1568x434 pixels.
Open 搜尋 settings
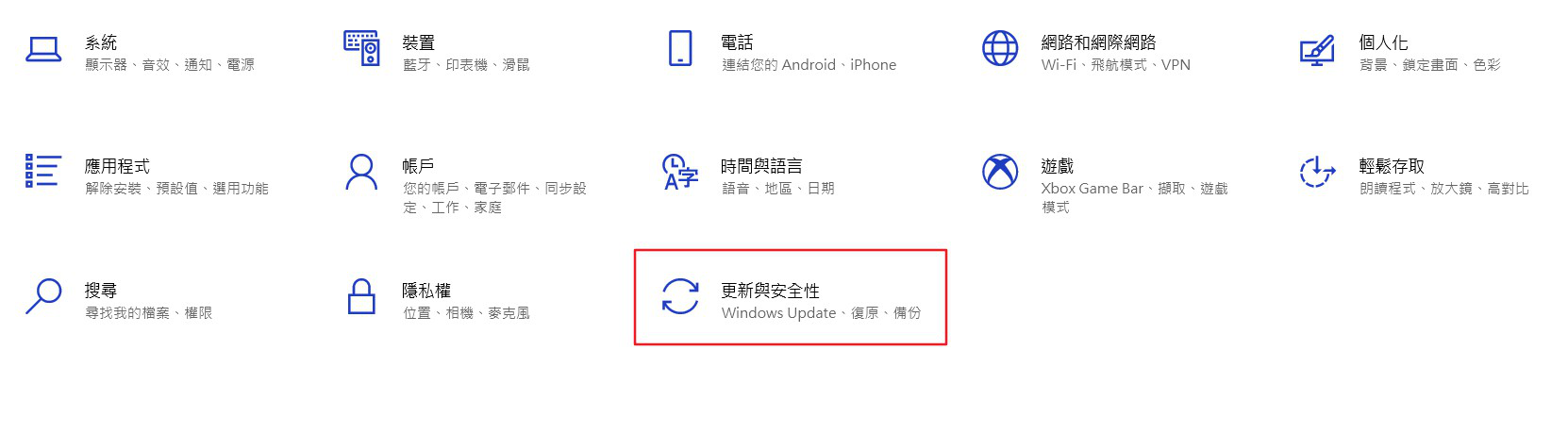[x=101, y=292]
